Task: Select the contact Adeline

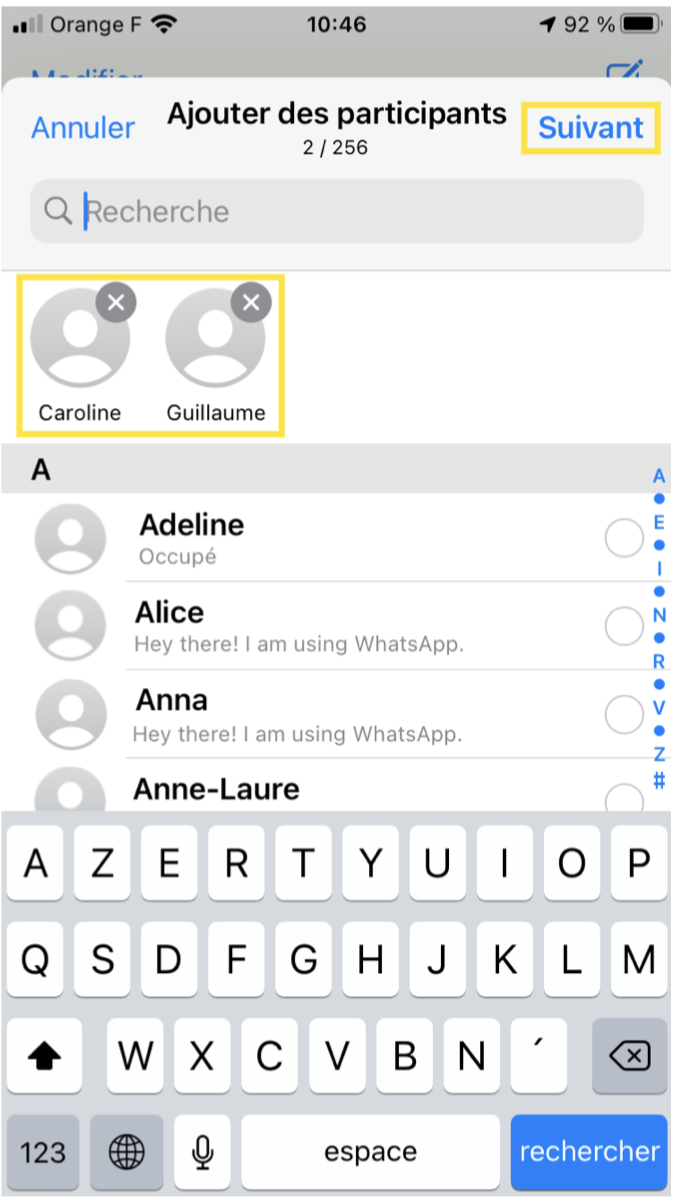Action: (337, 538)
